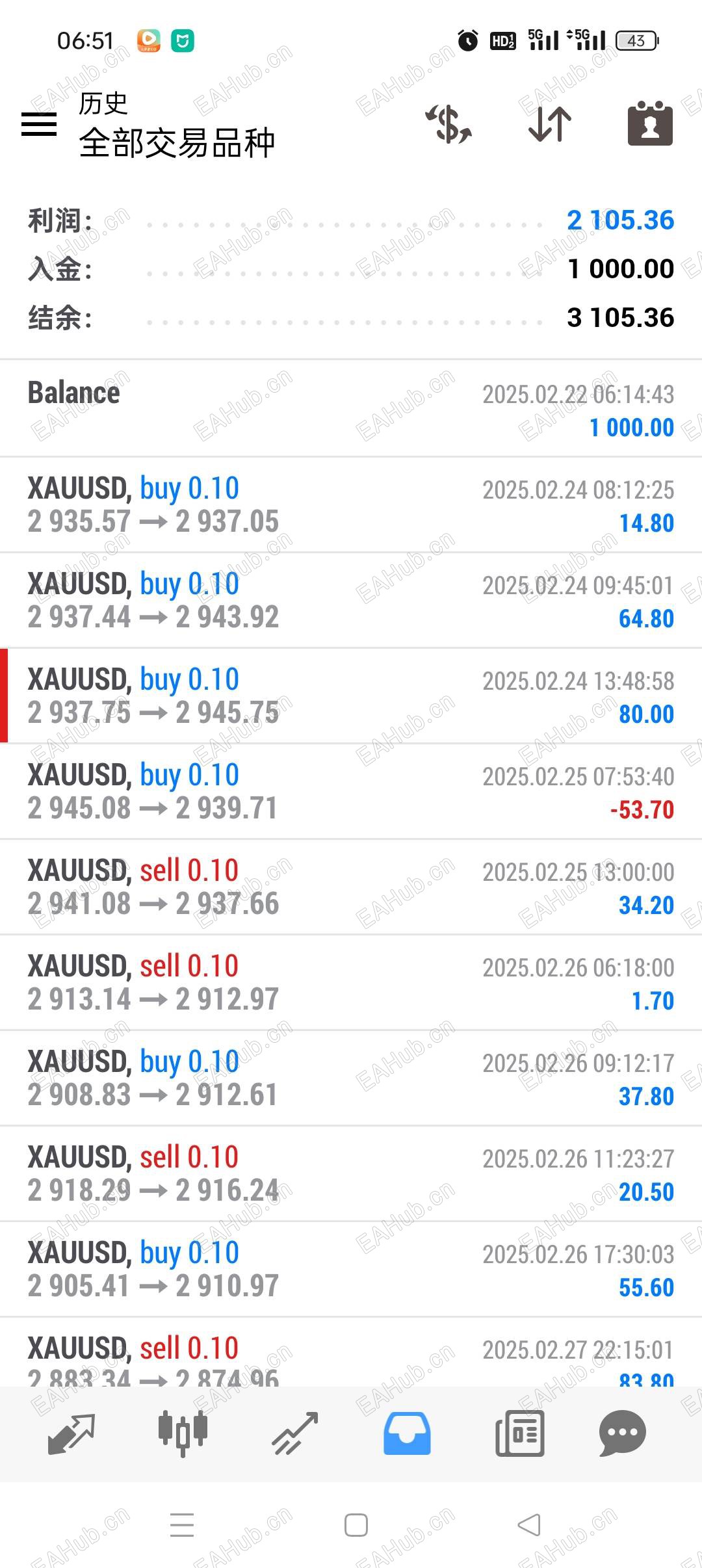Show details of the 37.80 XAUUSD buy

point(351,1078)
